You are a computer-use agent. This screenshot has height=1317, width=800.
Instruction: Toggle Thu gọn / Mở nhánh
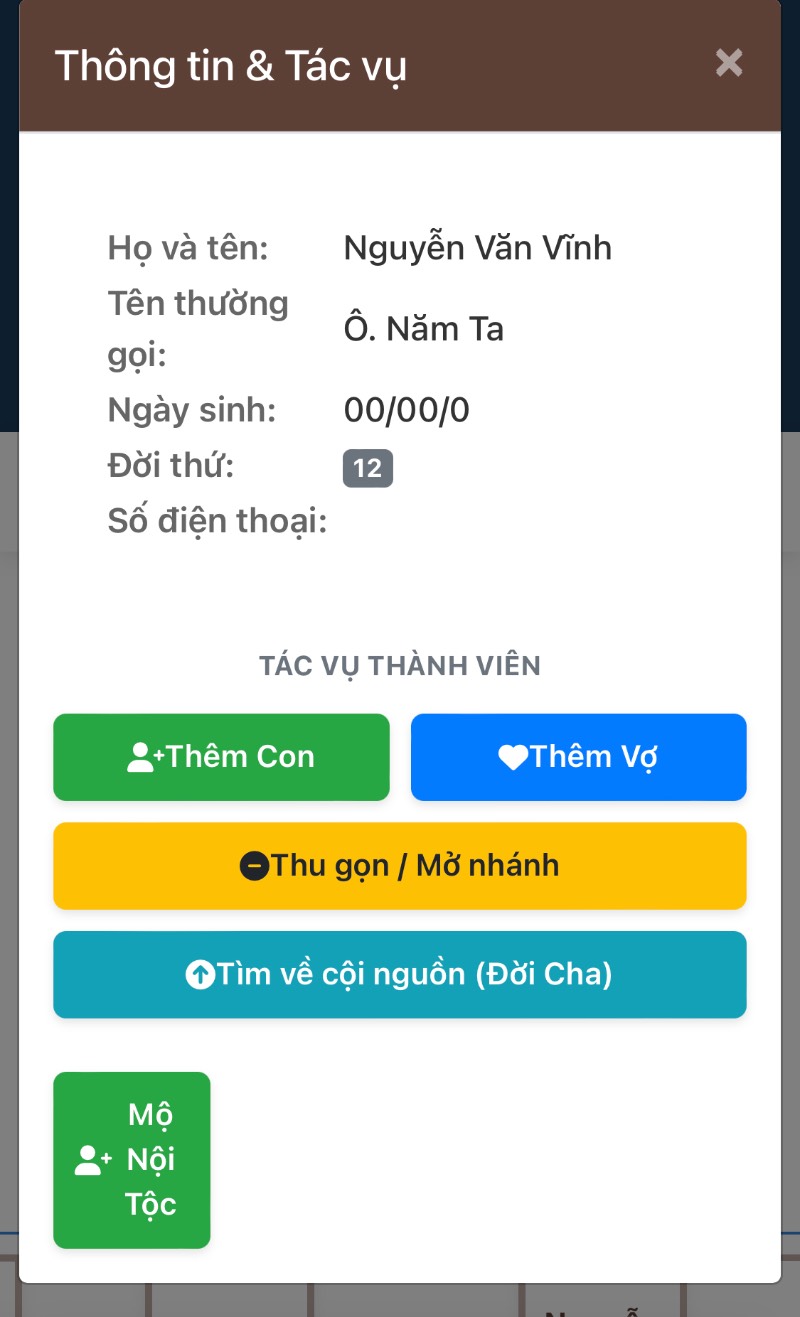[399, 866]
